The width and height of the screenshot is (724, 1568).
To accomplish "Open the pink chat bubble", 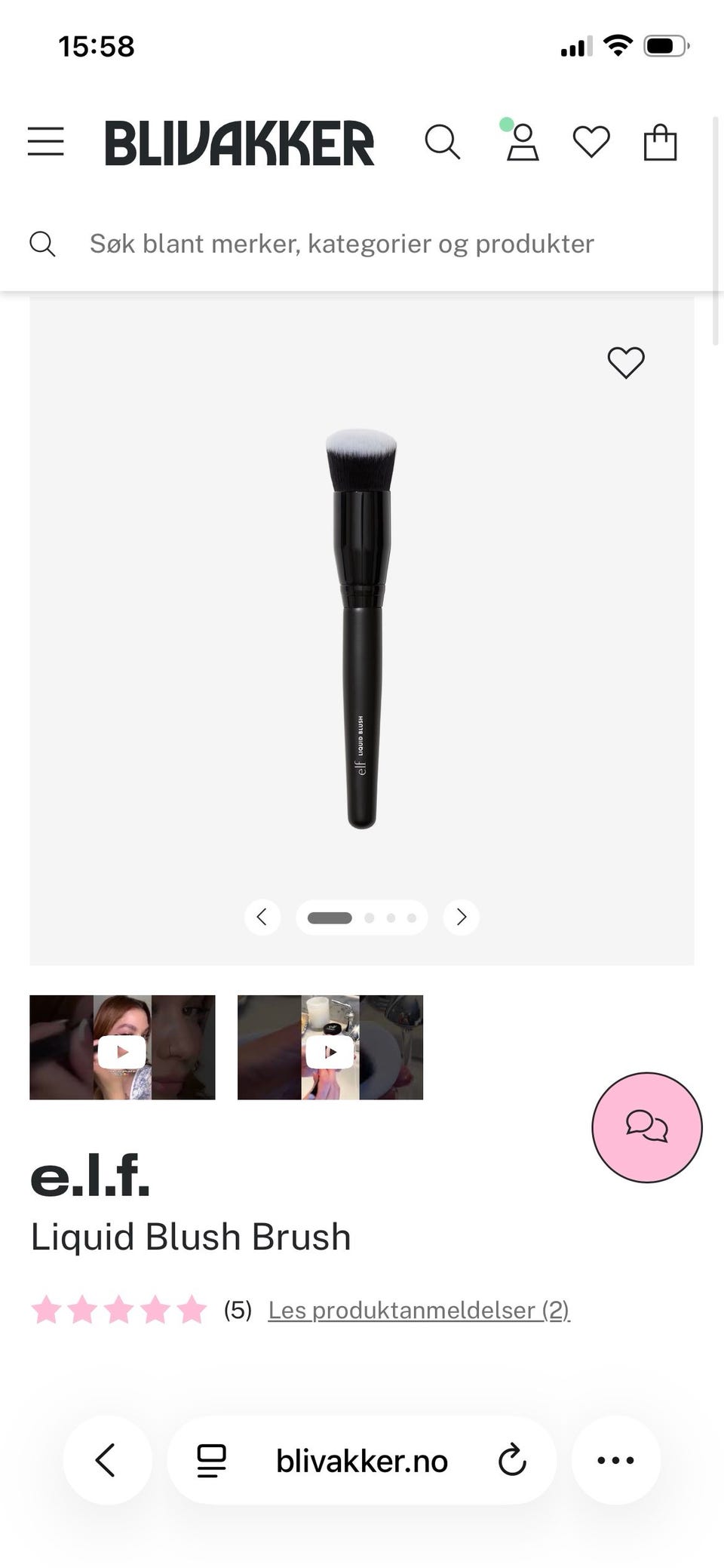I will (647, 1127).
